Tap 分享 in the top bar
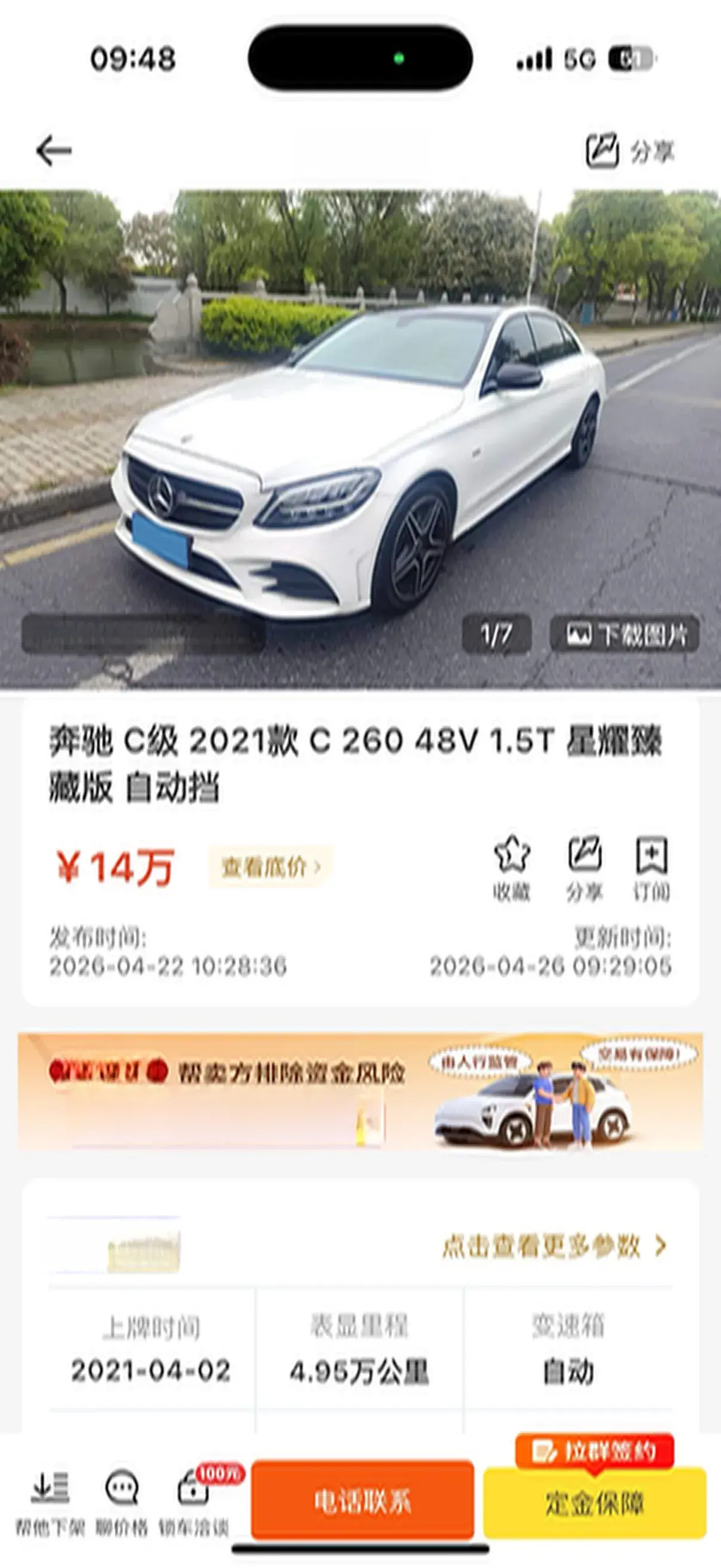This screenshot has height=1568, width=721. click(630, 151)
